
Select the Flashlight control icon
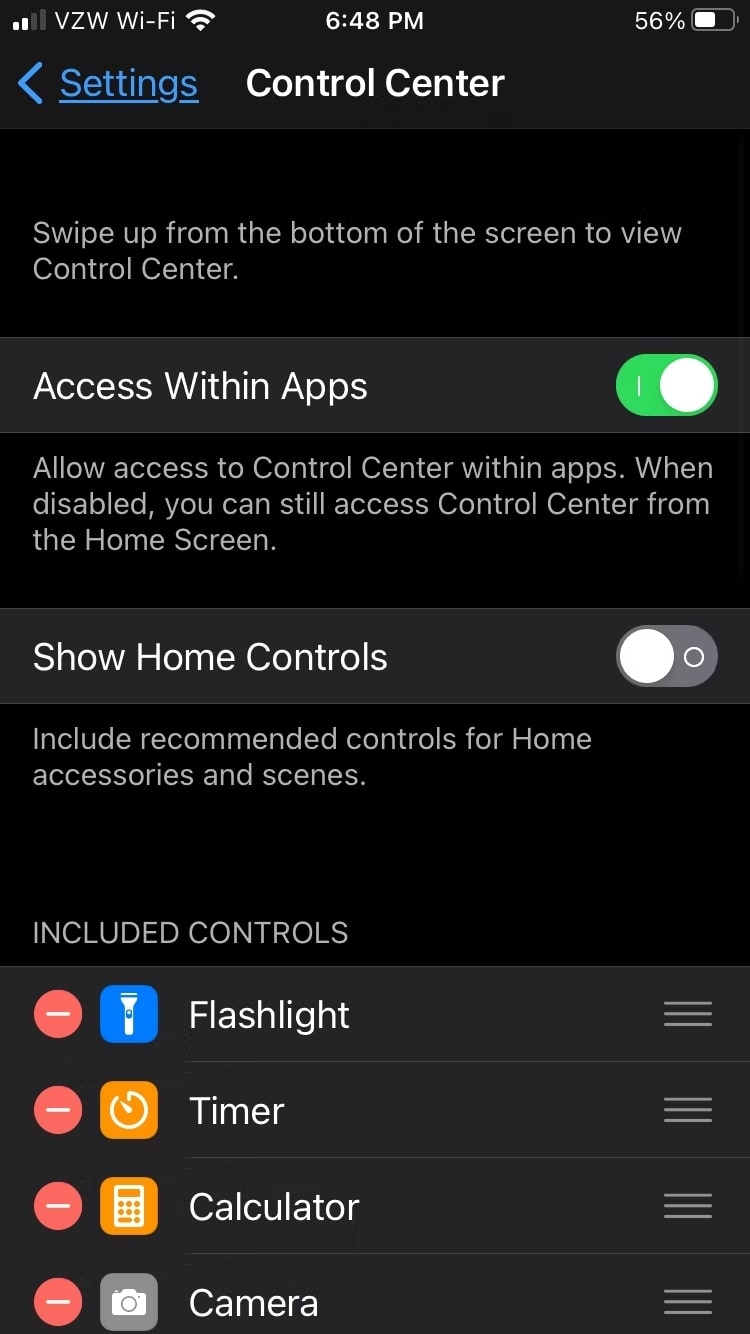click(129, 1014)
